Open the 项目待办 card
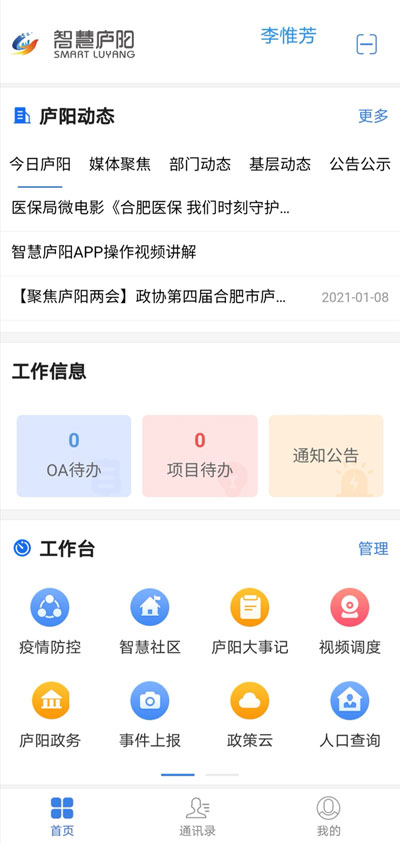The width and height of the screenshot is (400, 844). pos(200,456)
